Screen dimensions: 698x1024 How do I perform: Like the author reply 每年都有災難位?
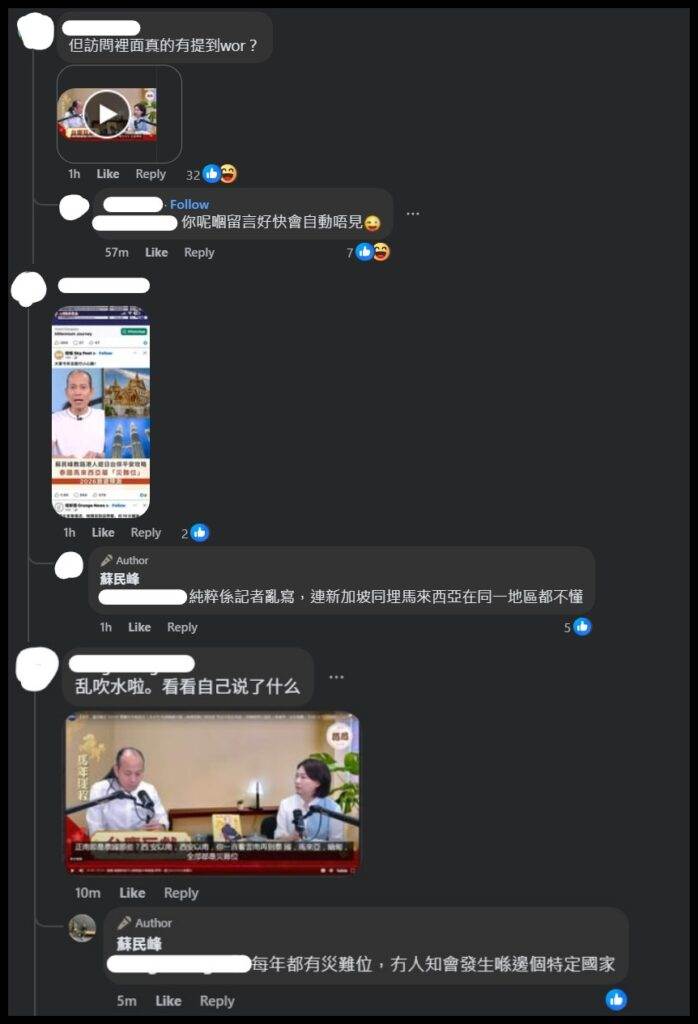pos(168,1001)
